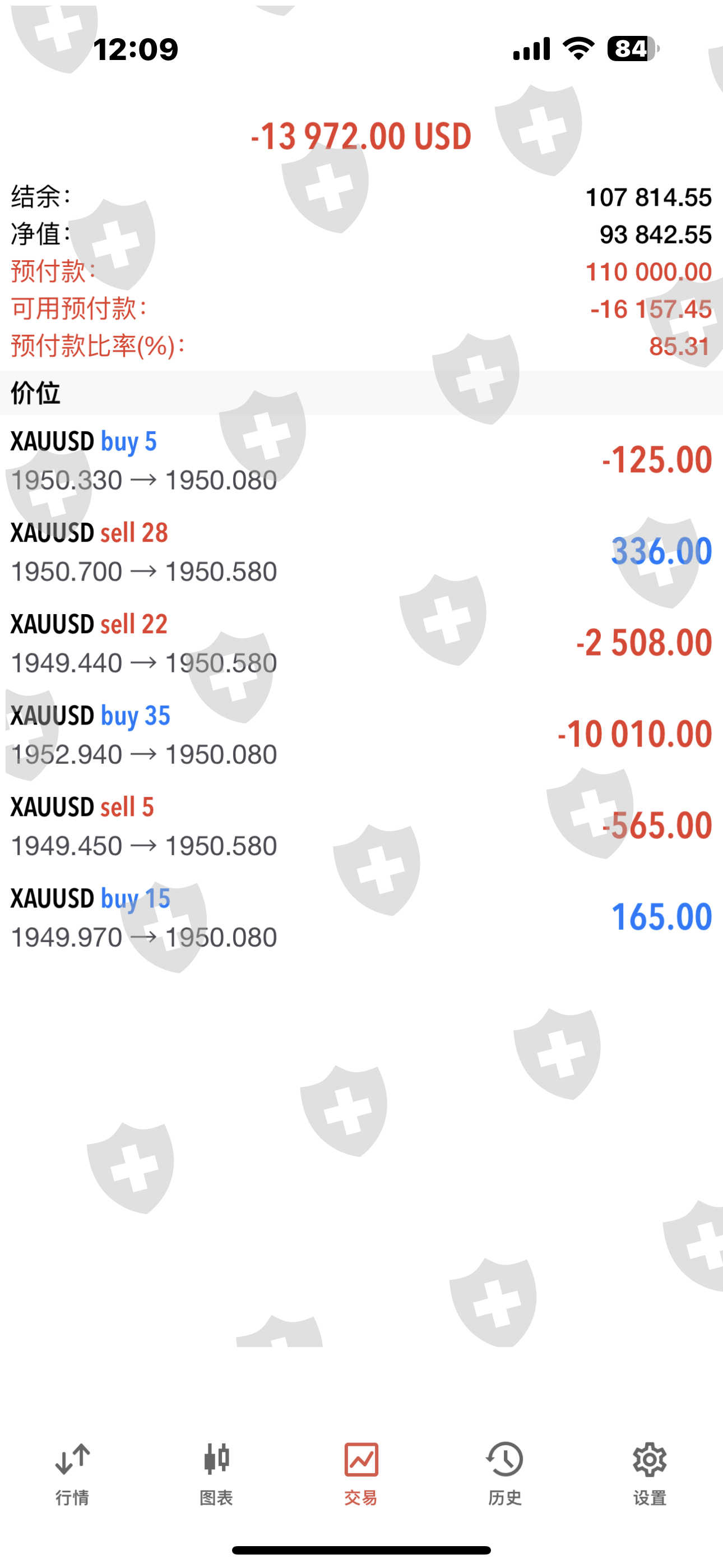Select the 交易 trade tab
Viewport: 723px width, 1568px height.
click(x=361, y=1473)
